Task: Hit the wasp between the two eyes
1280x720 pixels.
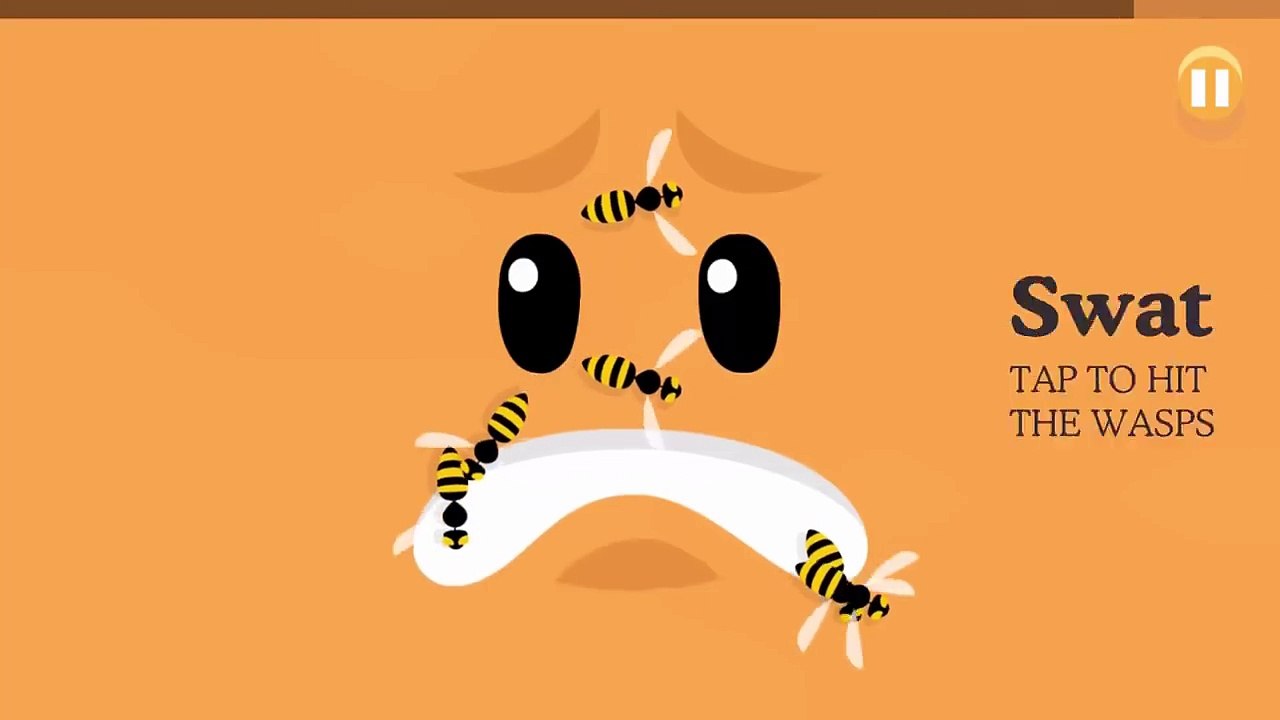Action: point(632,375)
